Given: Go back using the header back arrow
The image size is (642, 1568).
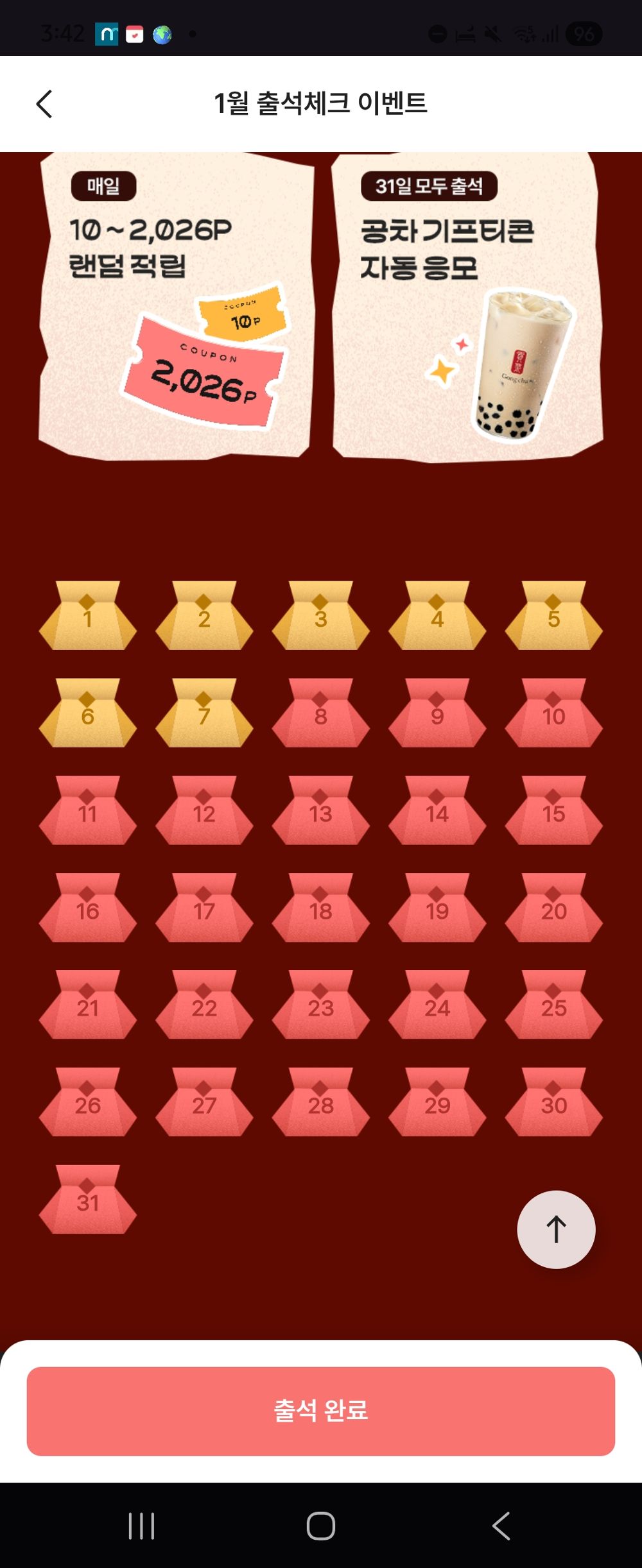Looking at the screenshot, I should point(44,104).
